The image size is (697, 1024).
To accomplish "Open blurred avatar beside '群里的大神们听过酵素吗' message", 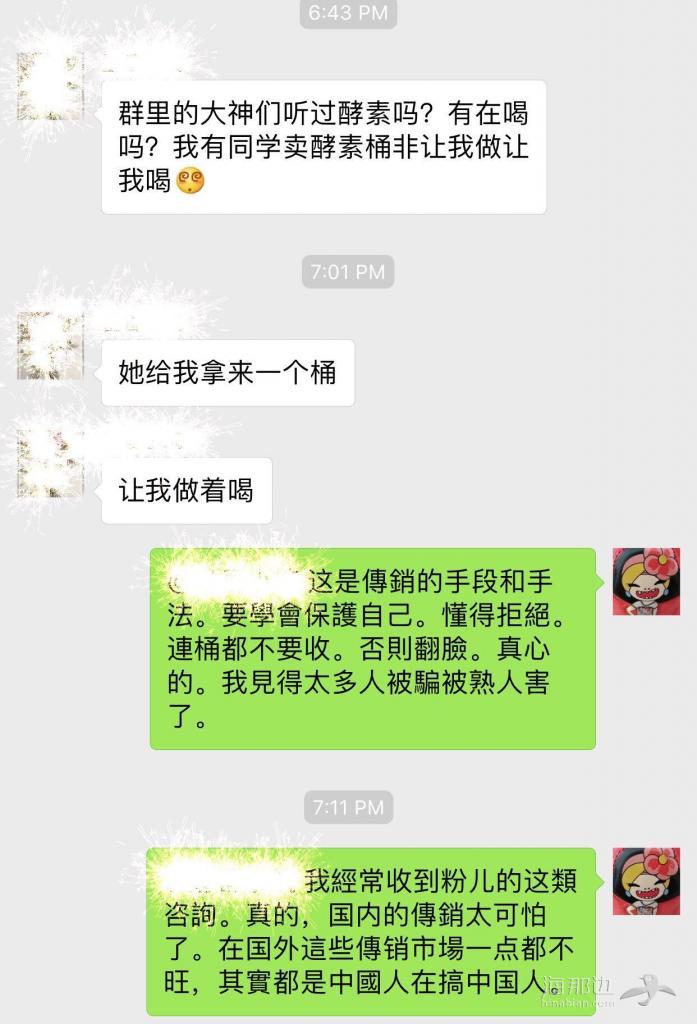I will click(50, 87).
